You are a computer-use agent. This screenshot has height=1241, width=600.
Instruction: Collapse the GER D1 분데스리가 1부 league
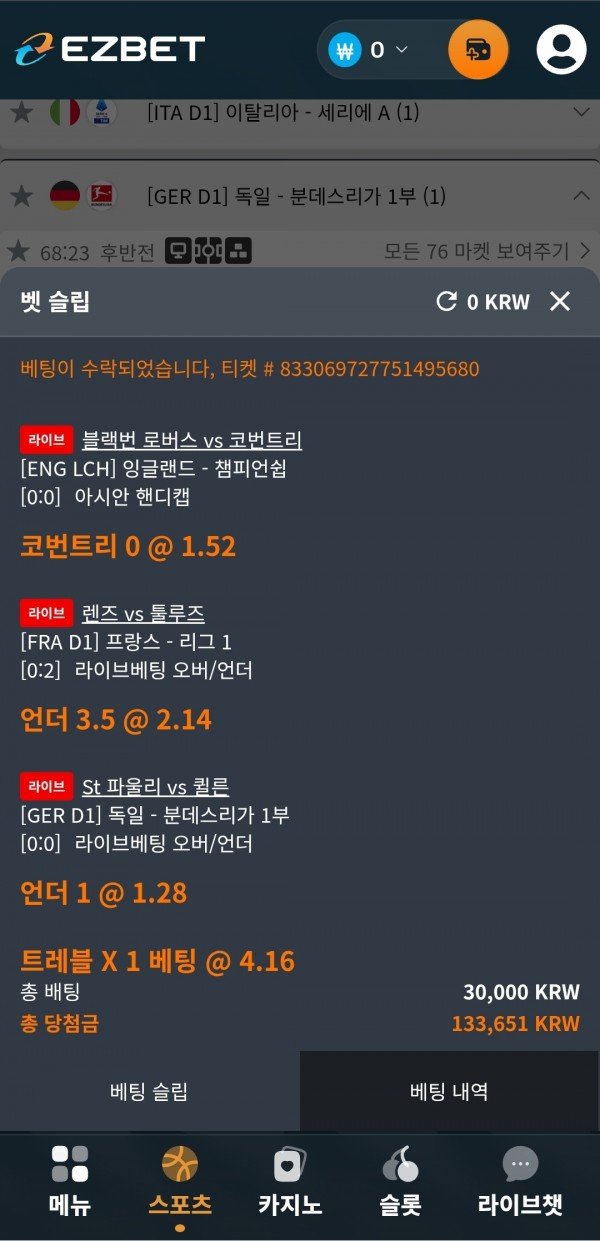[581, 195]
